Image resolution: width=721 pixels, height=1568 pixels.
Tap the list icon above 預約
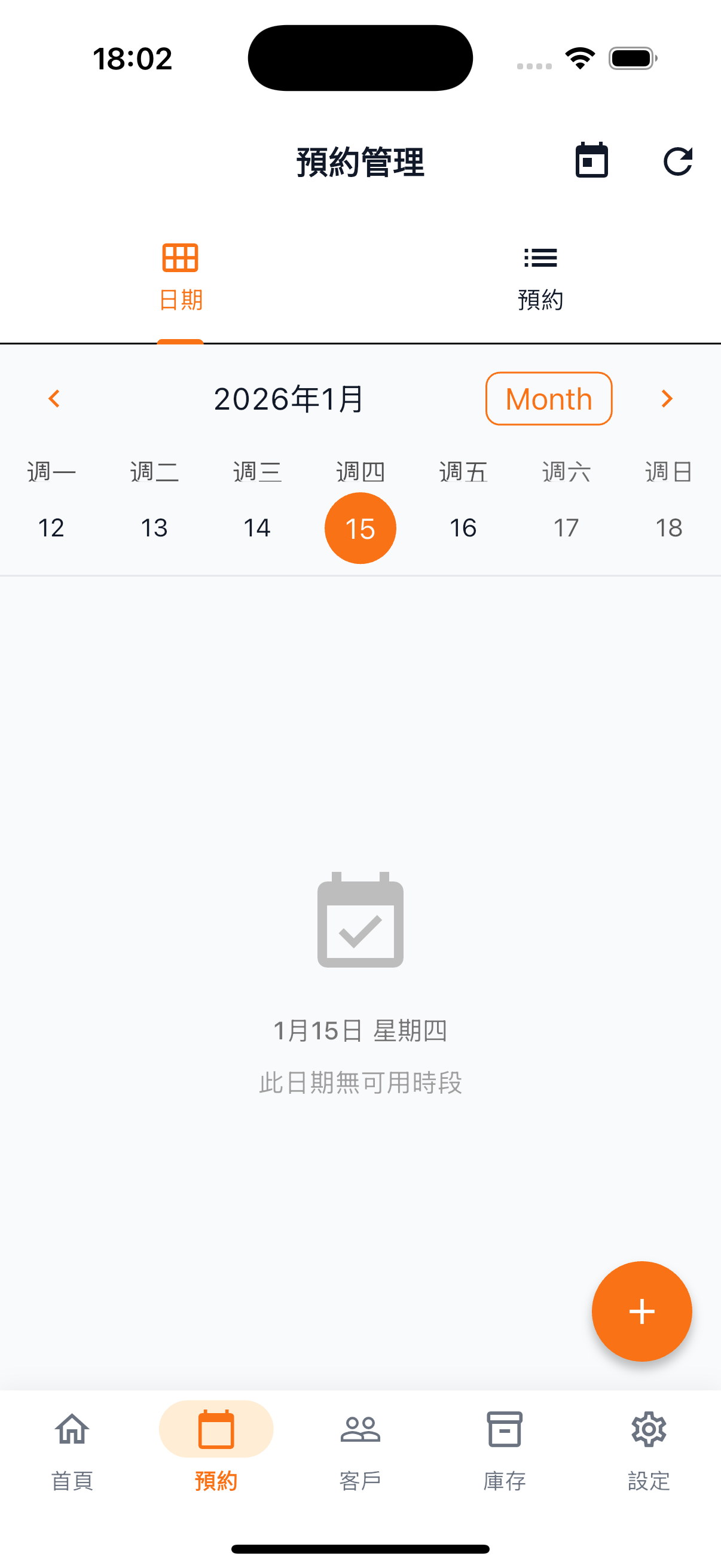540,258
